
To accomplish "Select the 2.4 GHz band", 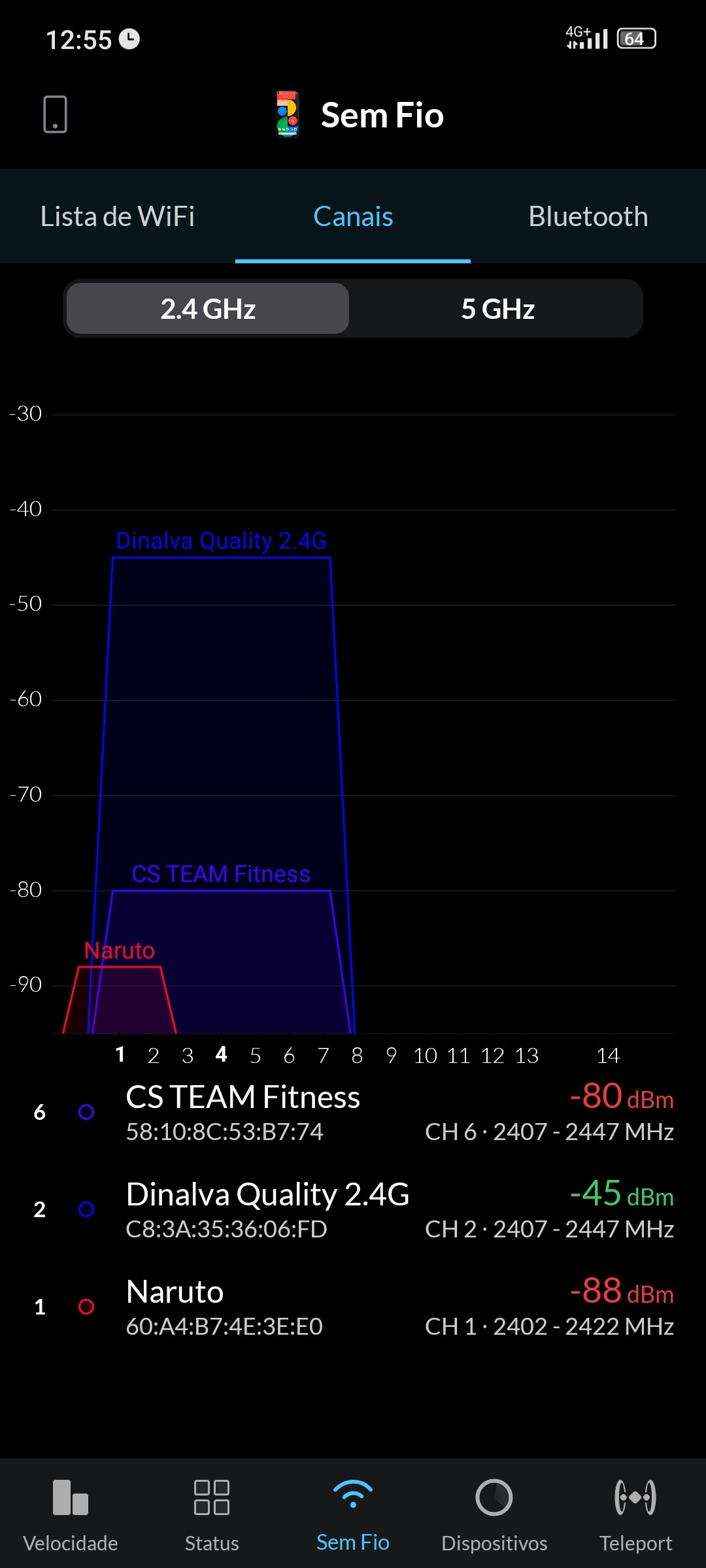I will click(x=208, y=309).
